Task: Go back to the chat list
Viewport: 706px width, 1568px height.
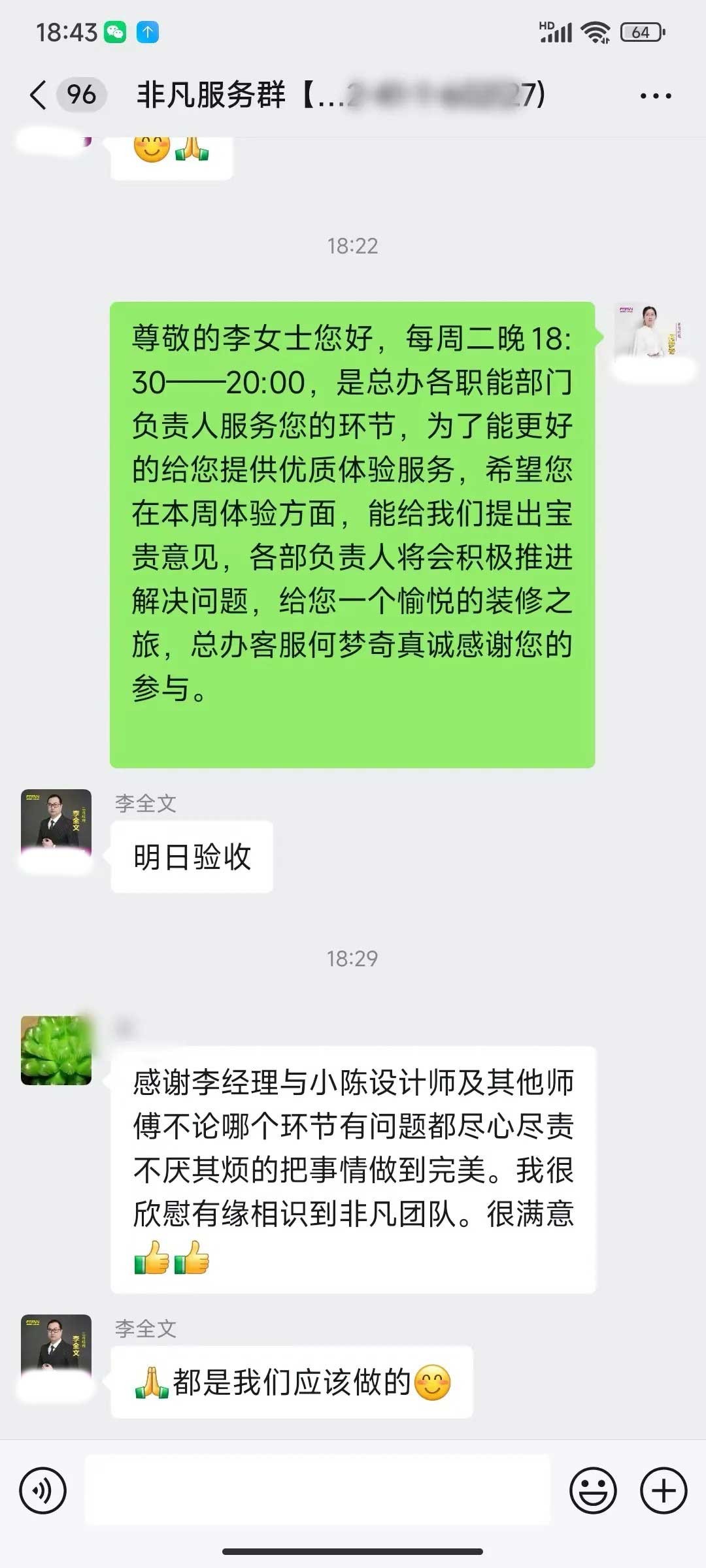Action: click(39, 95)
